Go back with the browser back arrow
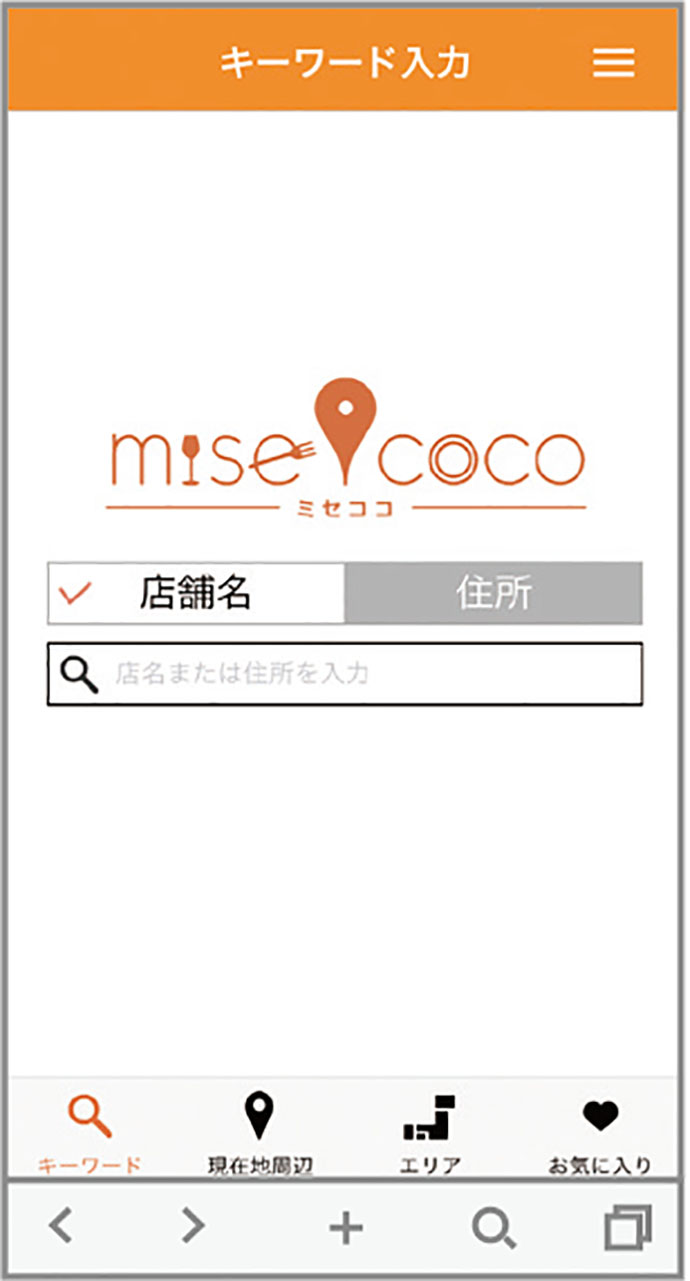Image resolution: width=690 pixels, height=1281 pixels. pos(61,1225)
